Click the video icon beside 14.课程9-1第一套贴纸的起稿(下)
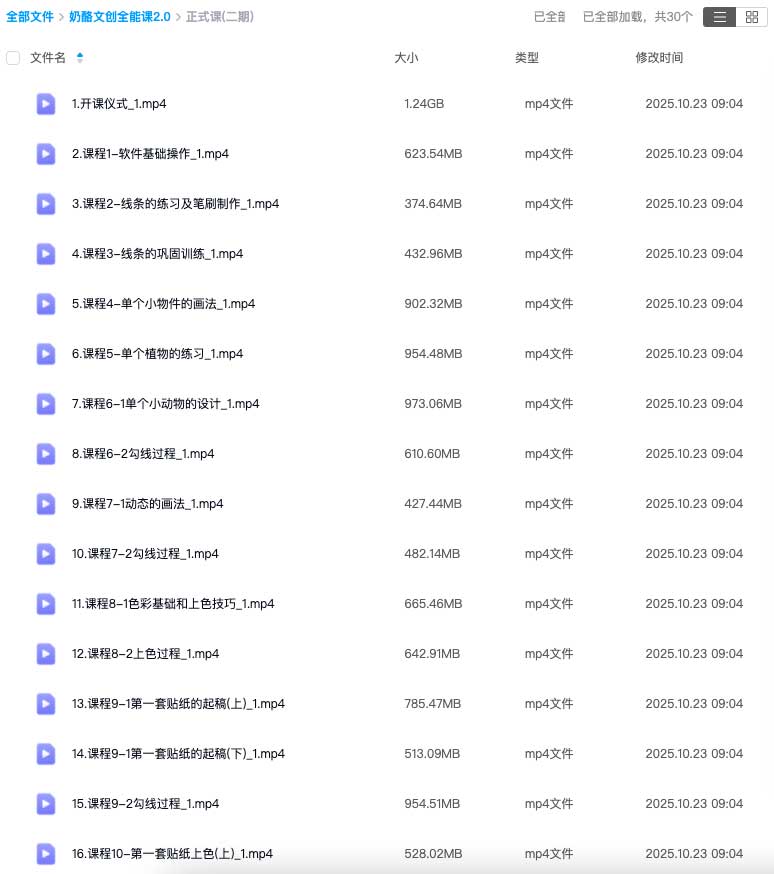The image size is (774, 874). pyautogui.click(x=45, y=753)
